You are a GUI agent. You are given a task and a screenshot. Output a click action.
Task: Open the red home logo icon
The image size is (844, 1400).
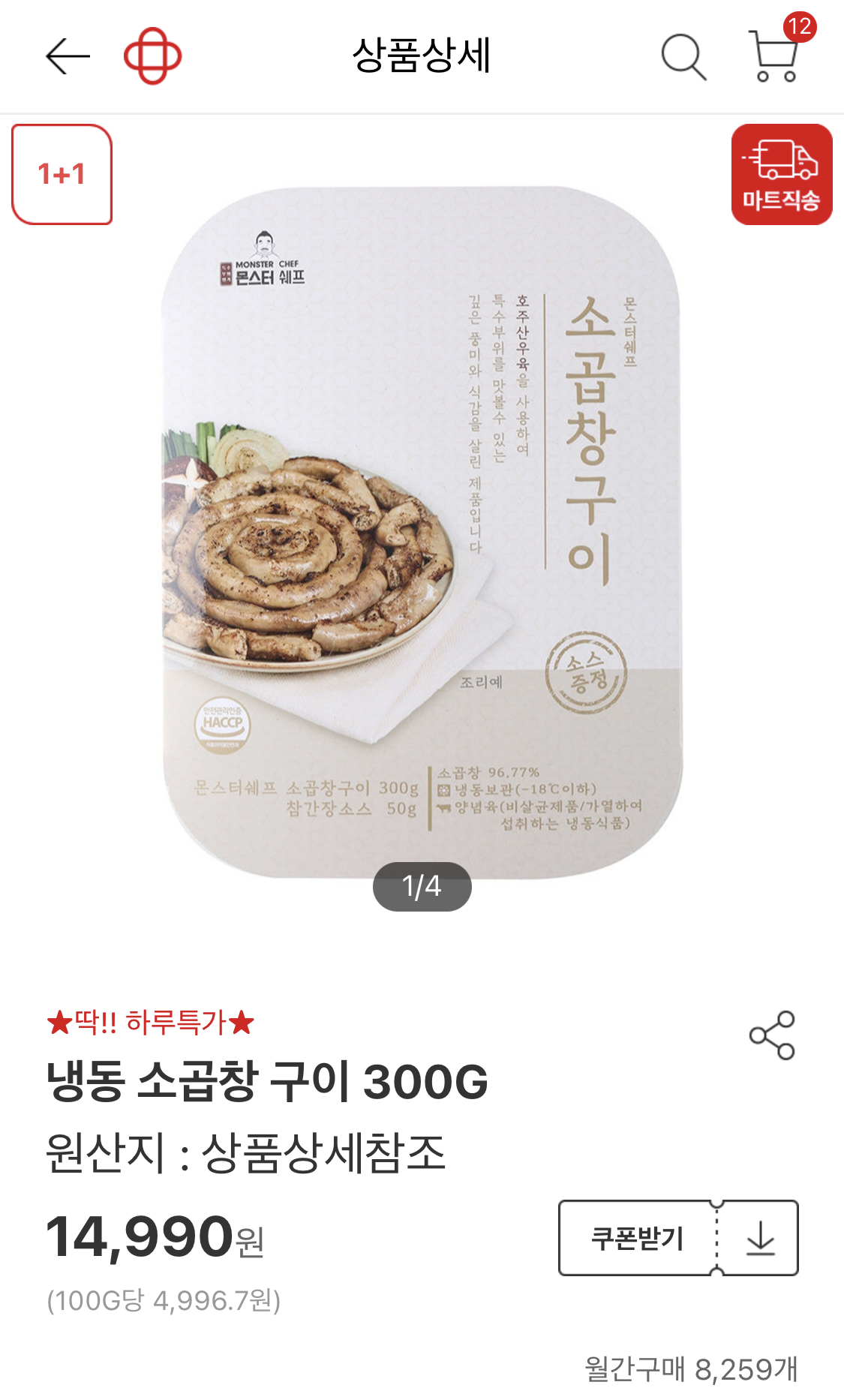(x=152, y=56)
